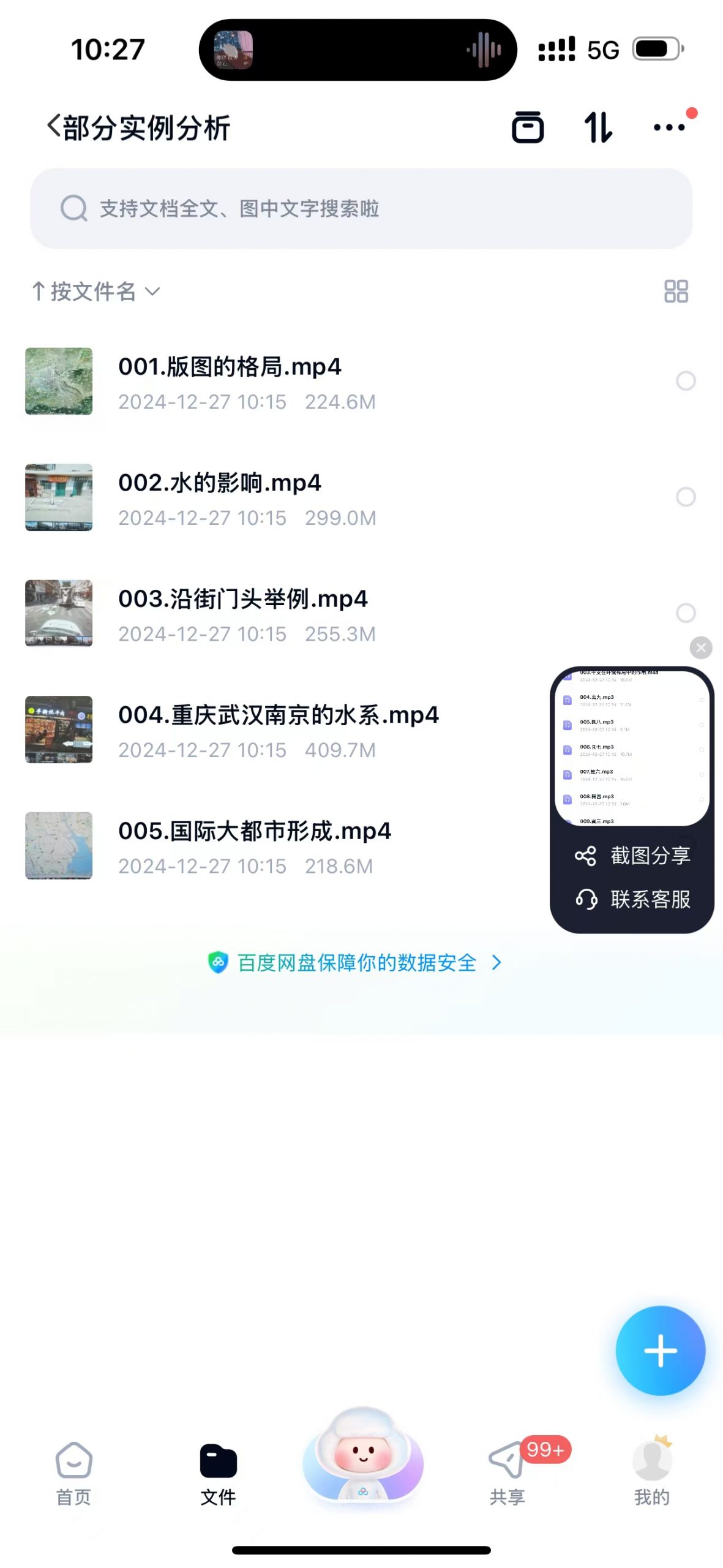Screen dimensions: 723x1568
Task: Go back from 部分实例分析 folder
Action: tap(54, 127)
